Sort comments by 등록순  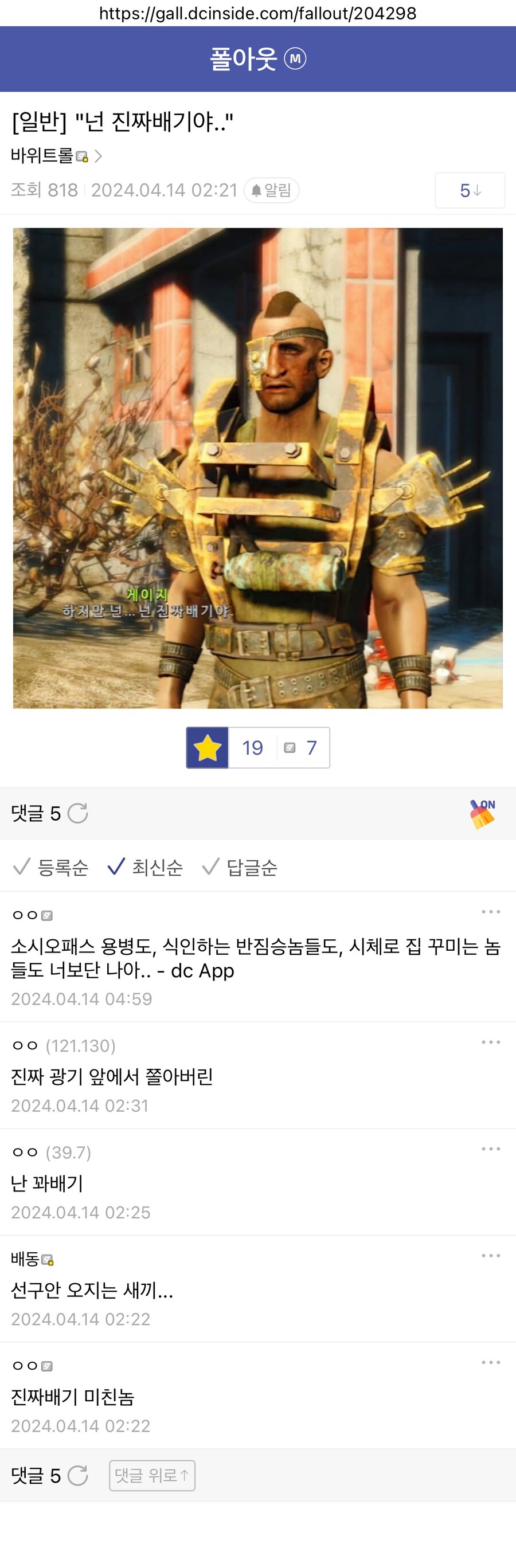pos(51,867)
